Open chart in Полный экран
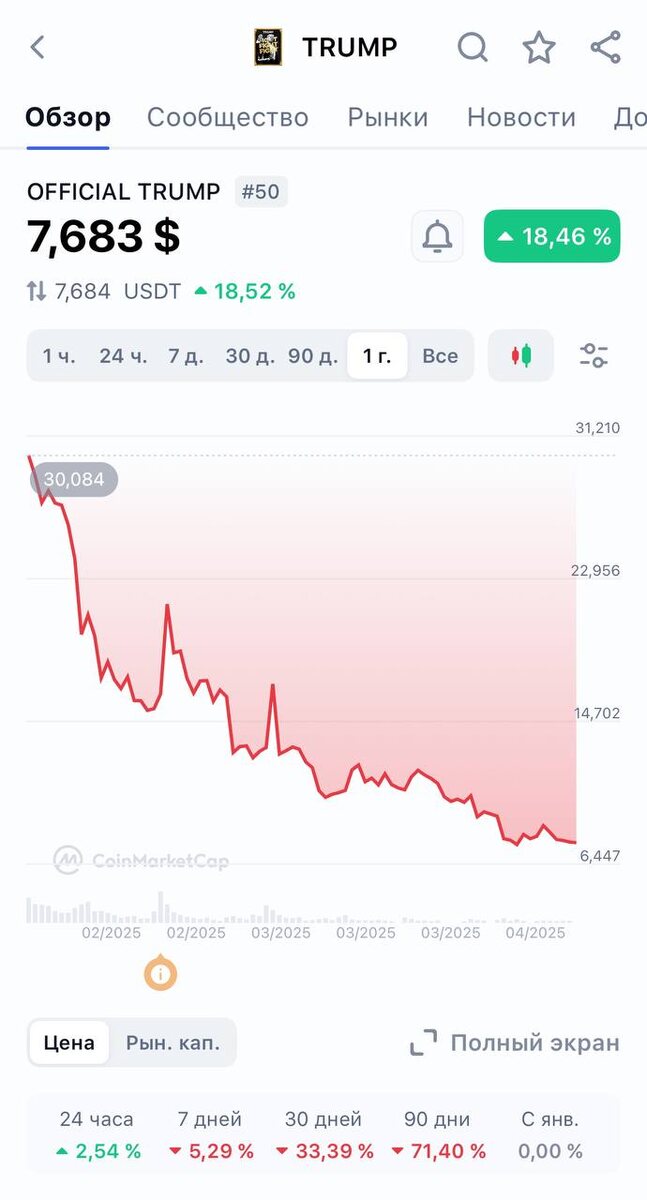The height and width of the screenshot is (1200, 647). 515,1043
